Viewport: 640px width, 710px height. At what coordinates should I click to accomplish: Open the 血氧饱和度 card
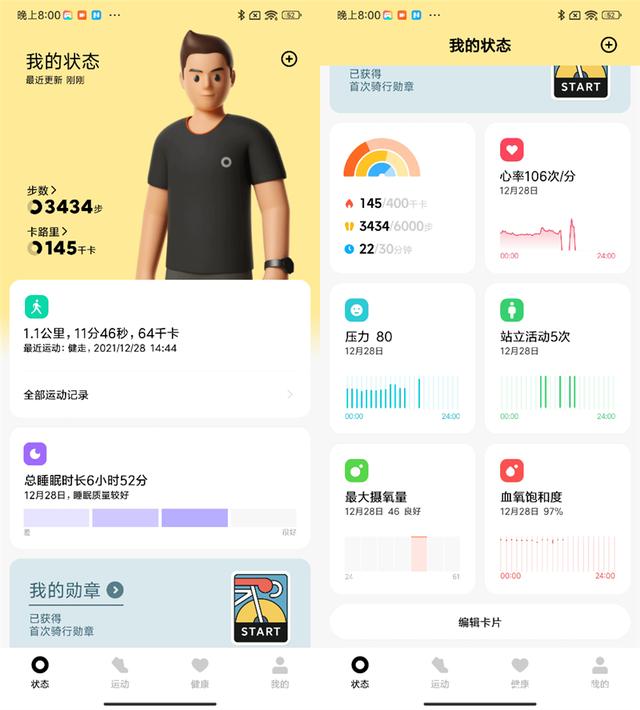[557, 518]
